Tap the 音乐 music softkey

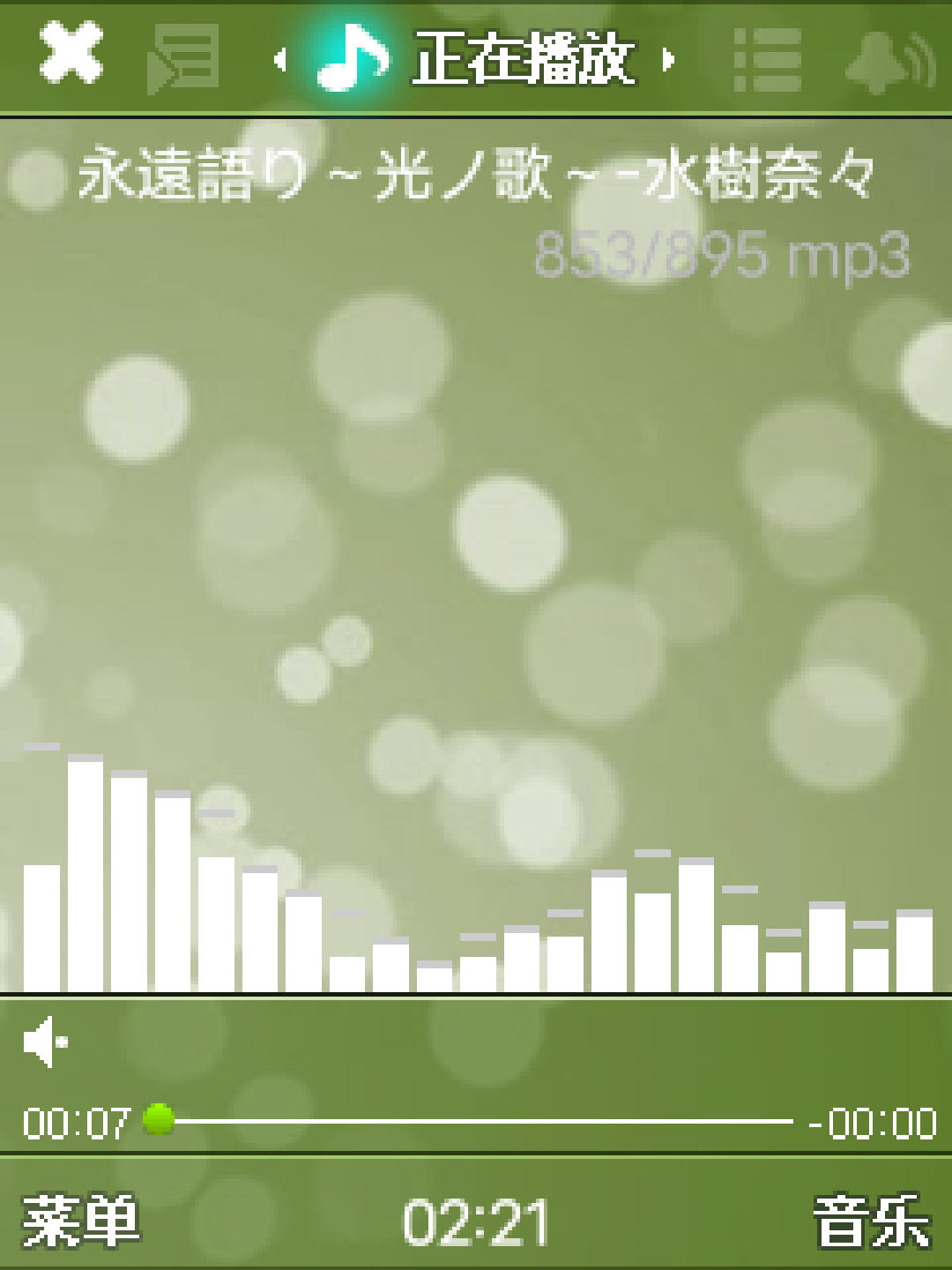(870, 1221)
